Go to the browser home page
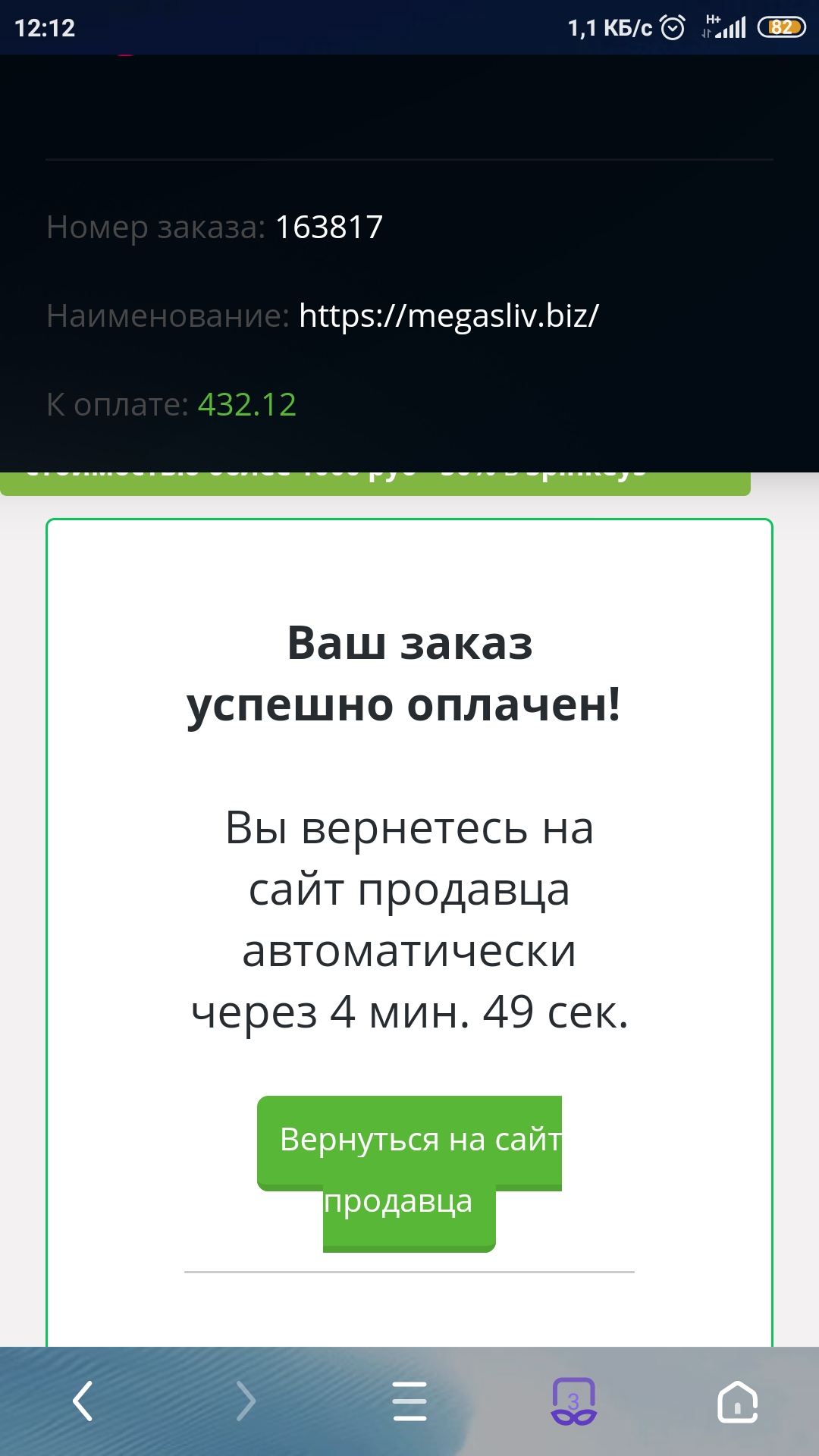This screenshot has width=819, height=1456. [738, 1401]
